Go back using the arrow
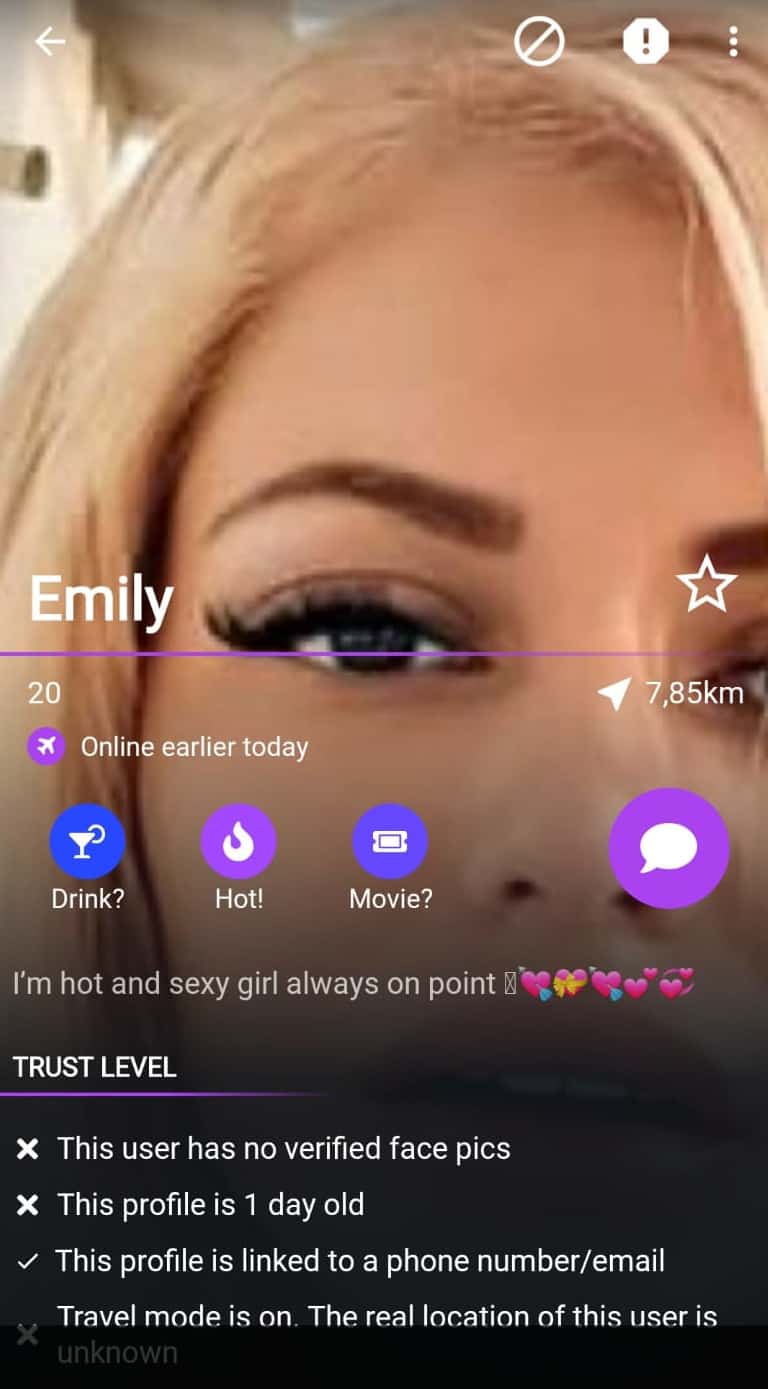 tap(49, 41)
